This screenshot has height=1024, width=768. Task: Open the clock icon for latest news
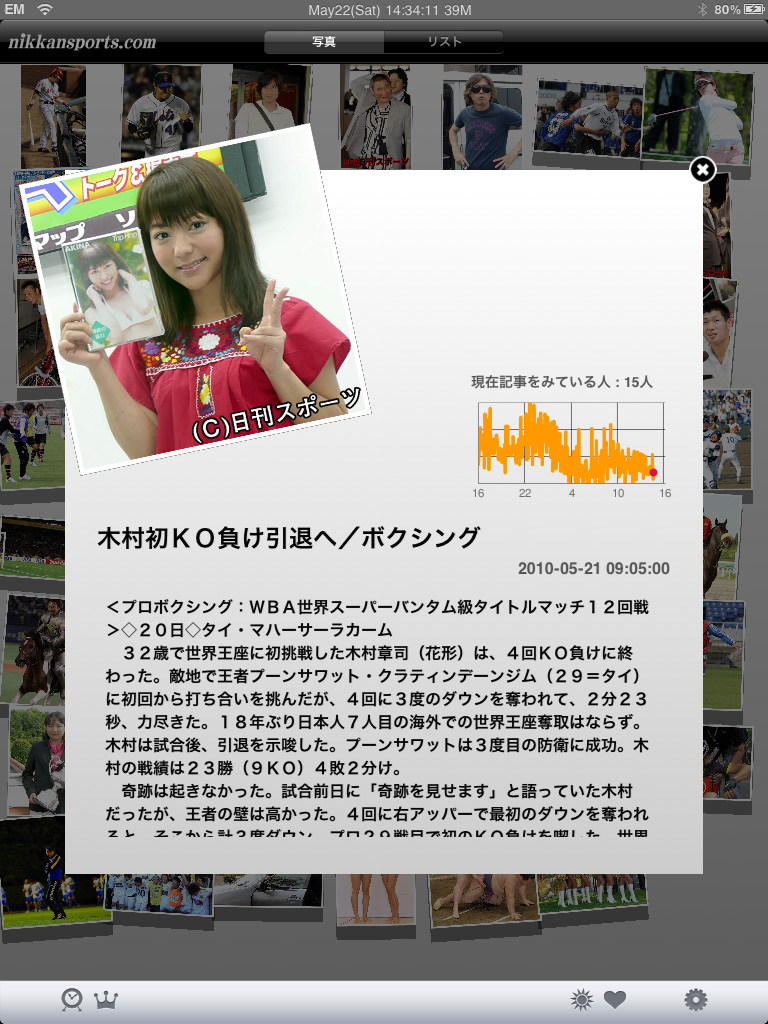[71, 999]
